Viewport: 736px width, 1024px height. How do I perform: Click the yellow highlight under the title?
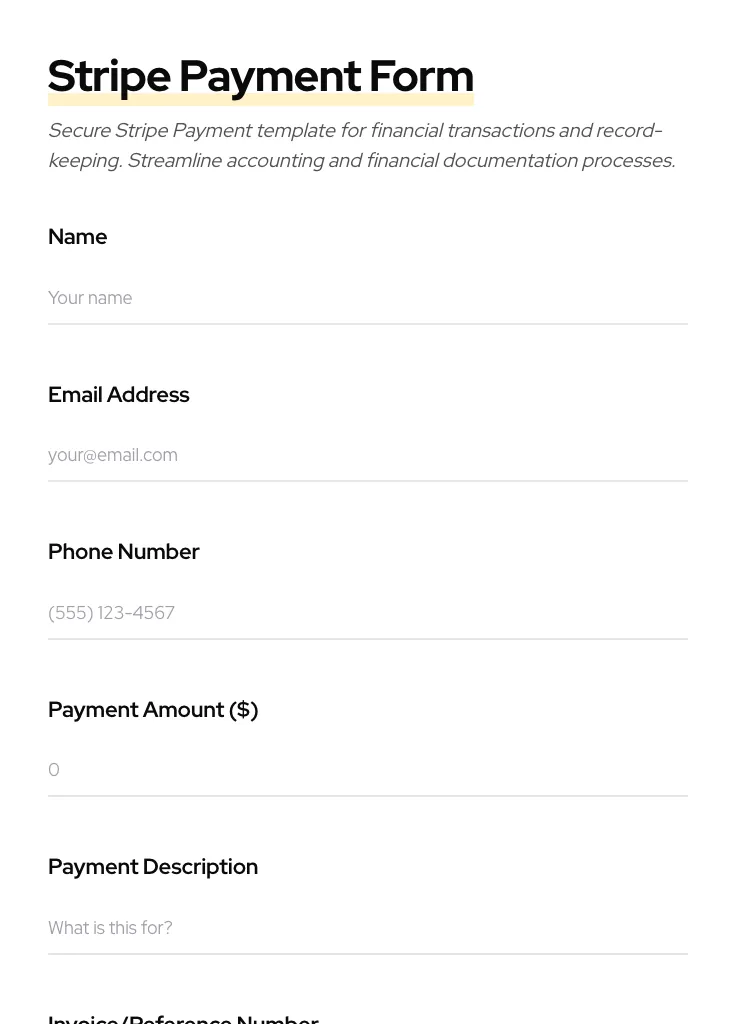[x=261, y=98]
